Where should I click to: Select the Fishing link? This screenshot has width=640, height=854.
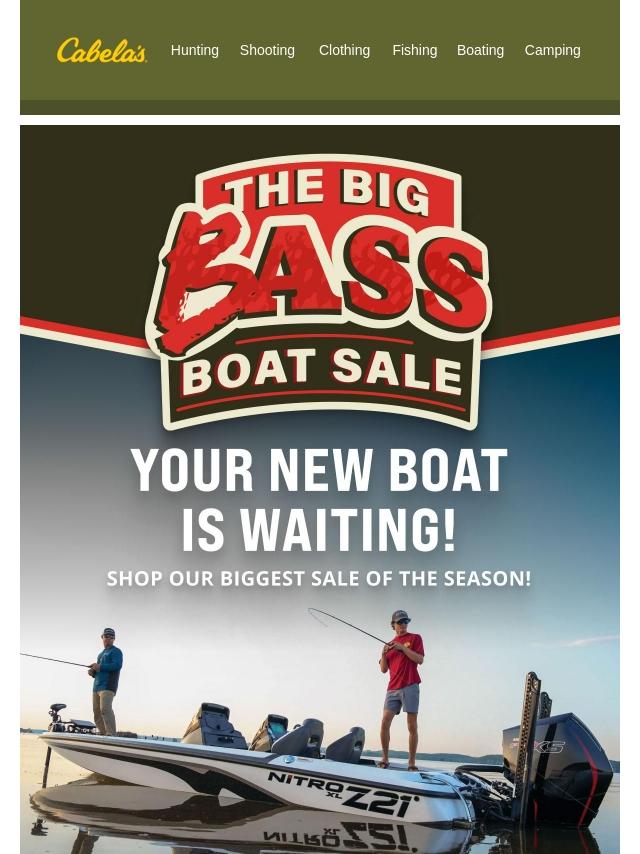click(415, 50)
